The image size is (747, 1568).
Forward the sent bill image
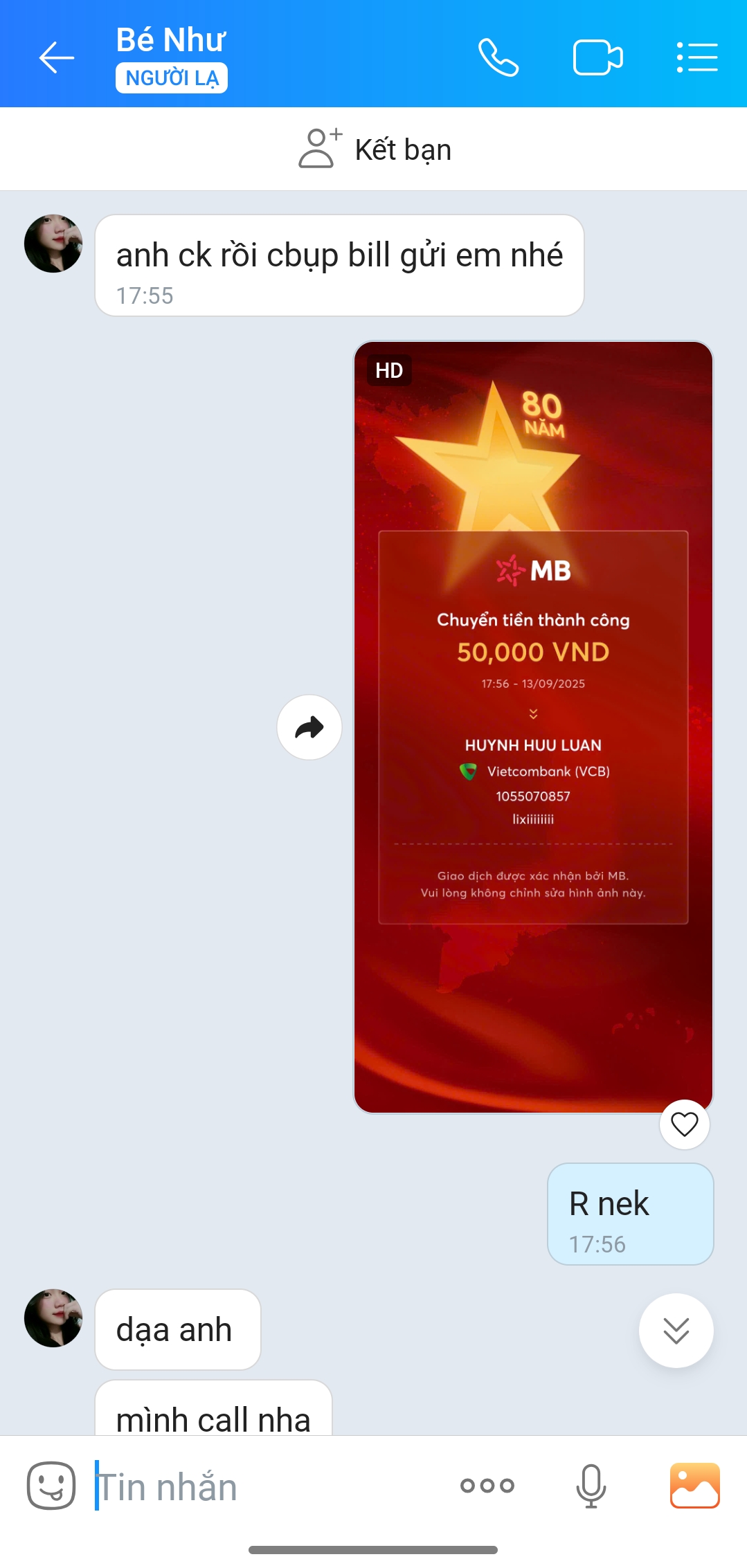coord(309,727)
